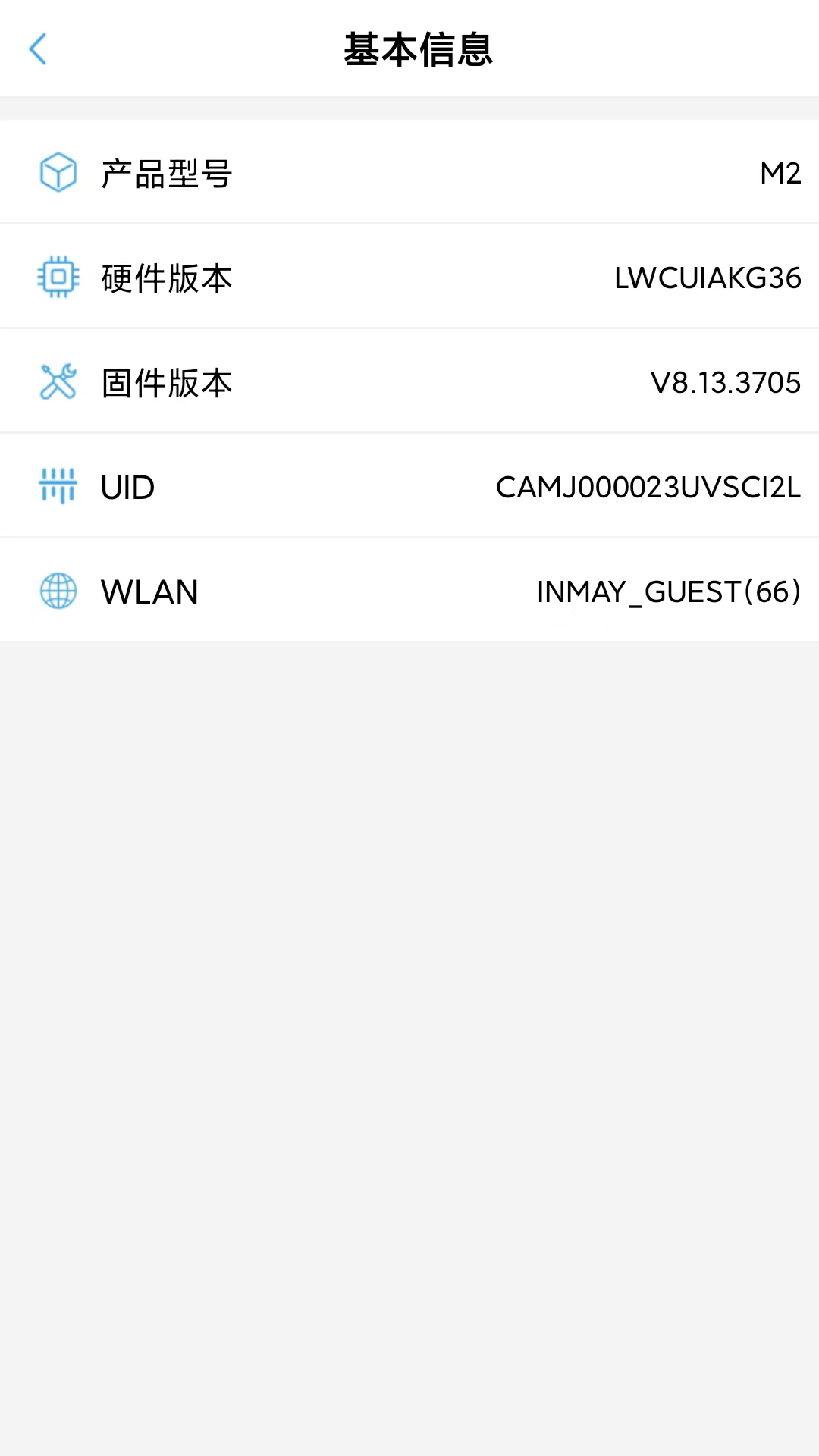Viewport: 819px width, 1456px height.
Task: Open the WLAN row
Action: coord(409,591)
